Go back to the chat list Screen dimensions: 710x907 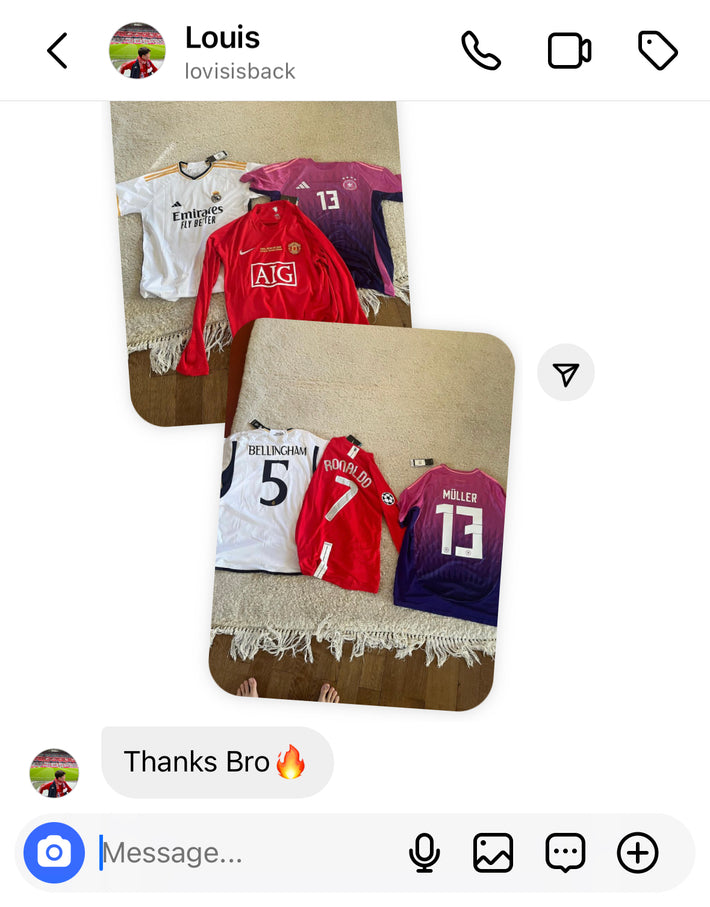coord(57,51)
